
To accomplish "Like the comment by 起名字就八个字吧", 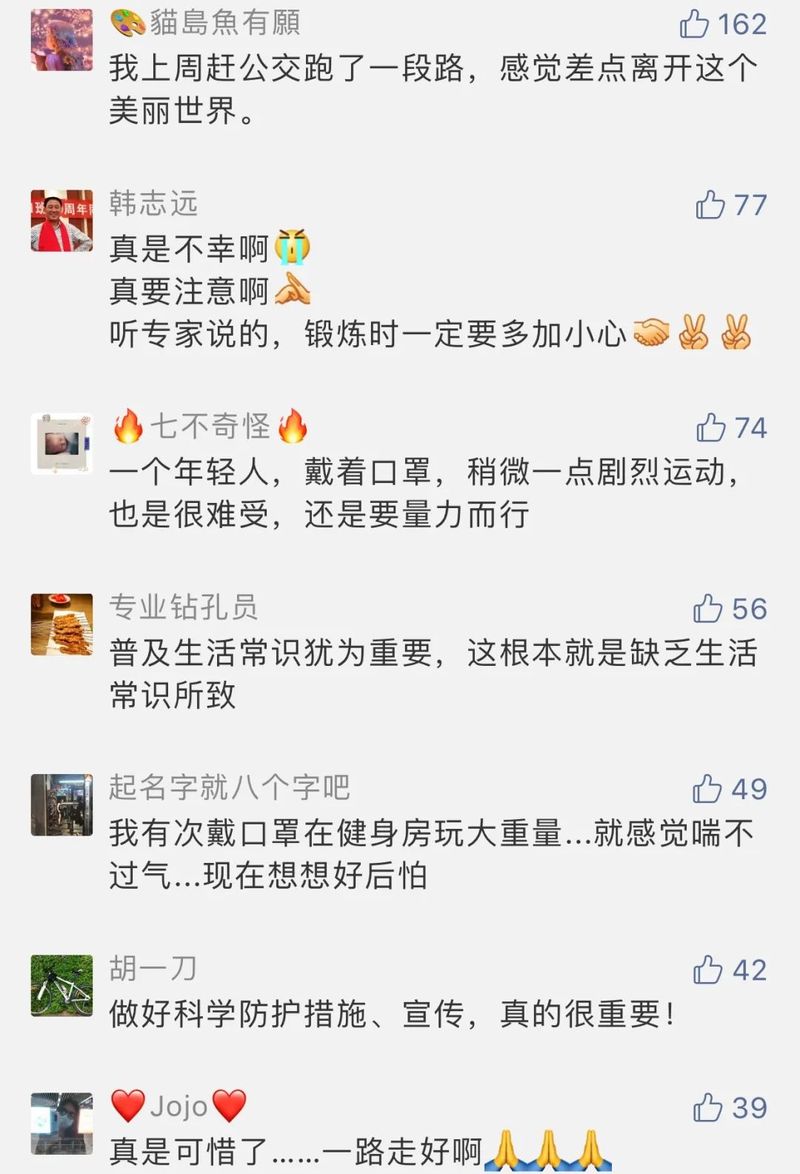I will tap(708, 789).
